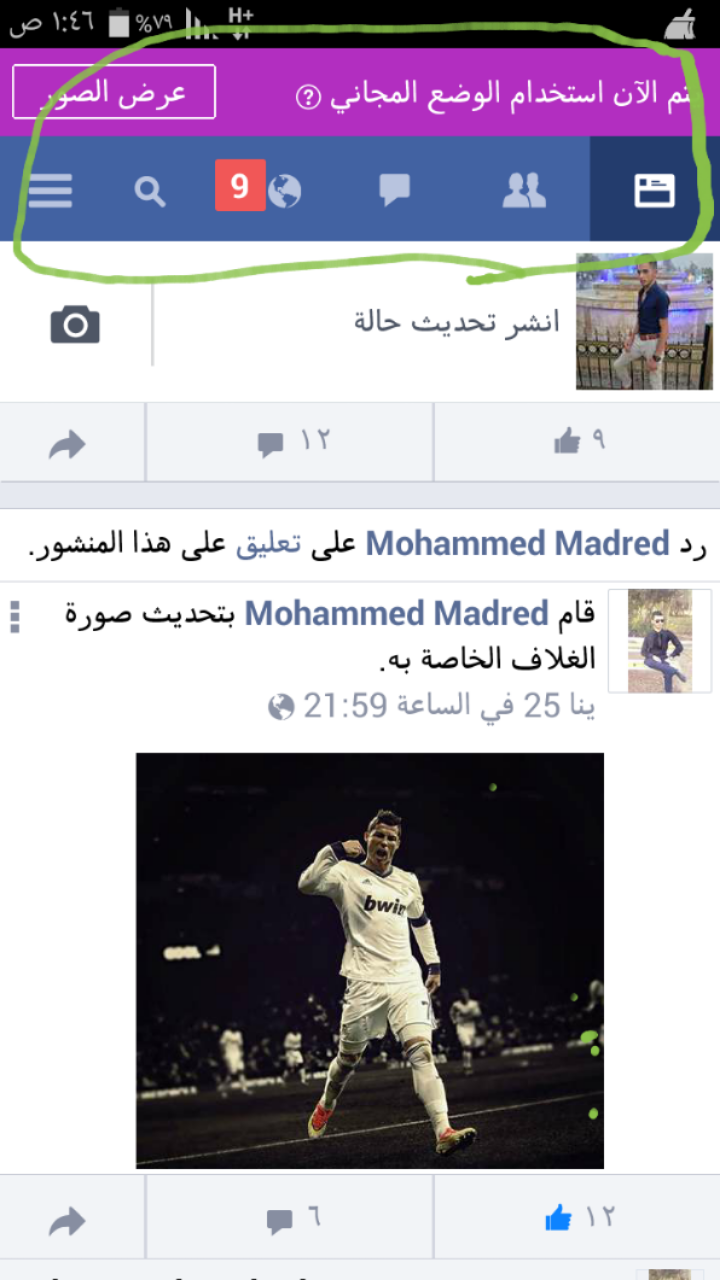Open the friend requests tab
The height and width of the screenshot is (1280, 720).
pos(523,190)
